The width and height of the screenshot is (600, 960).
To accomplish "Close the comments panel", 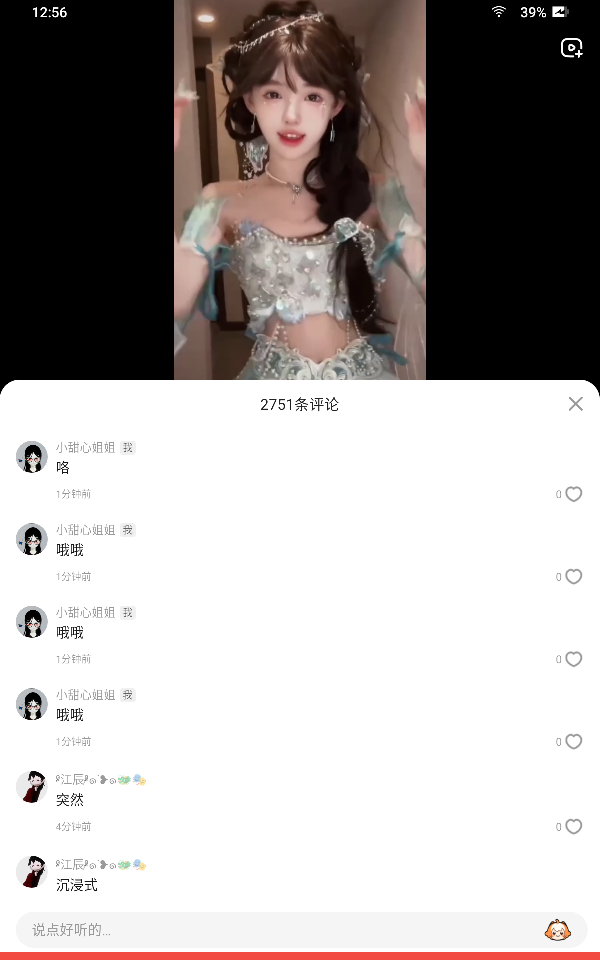I will [x=575, y=404].
